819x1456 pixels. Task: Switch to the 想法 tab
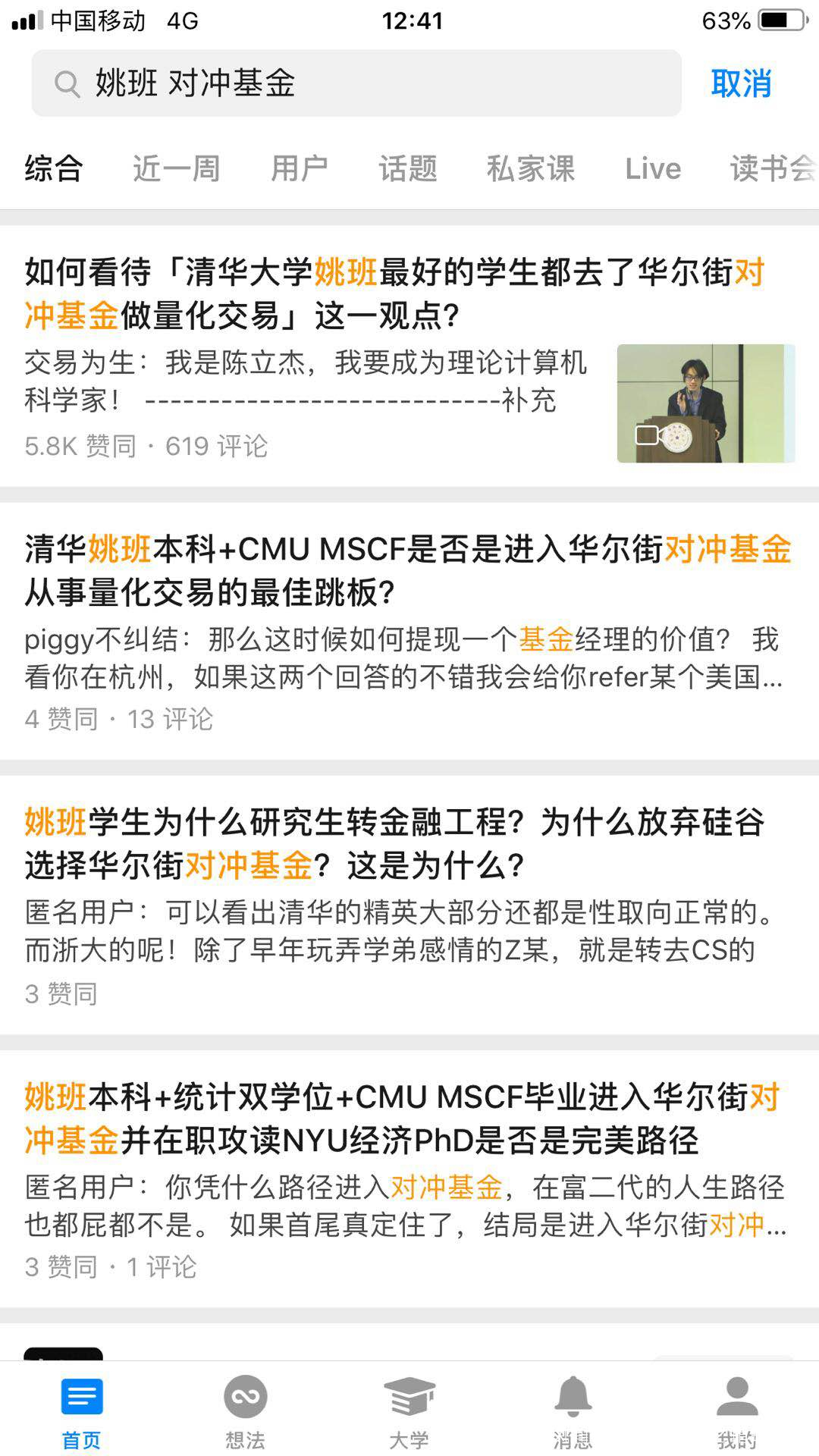tap(245, 1409)
